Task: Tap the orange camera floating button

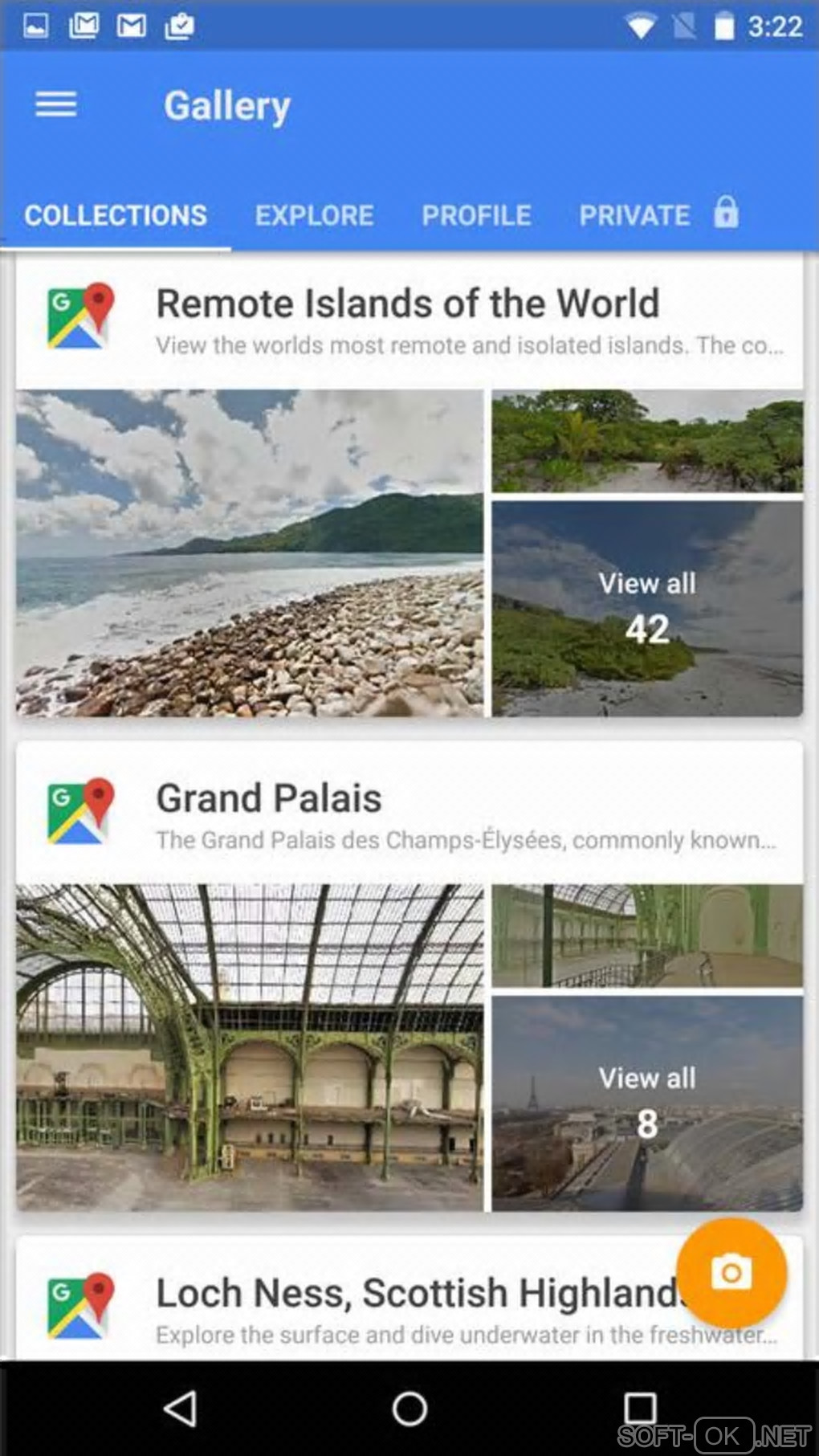Action: [731, 1272]
